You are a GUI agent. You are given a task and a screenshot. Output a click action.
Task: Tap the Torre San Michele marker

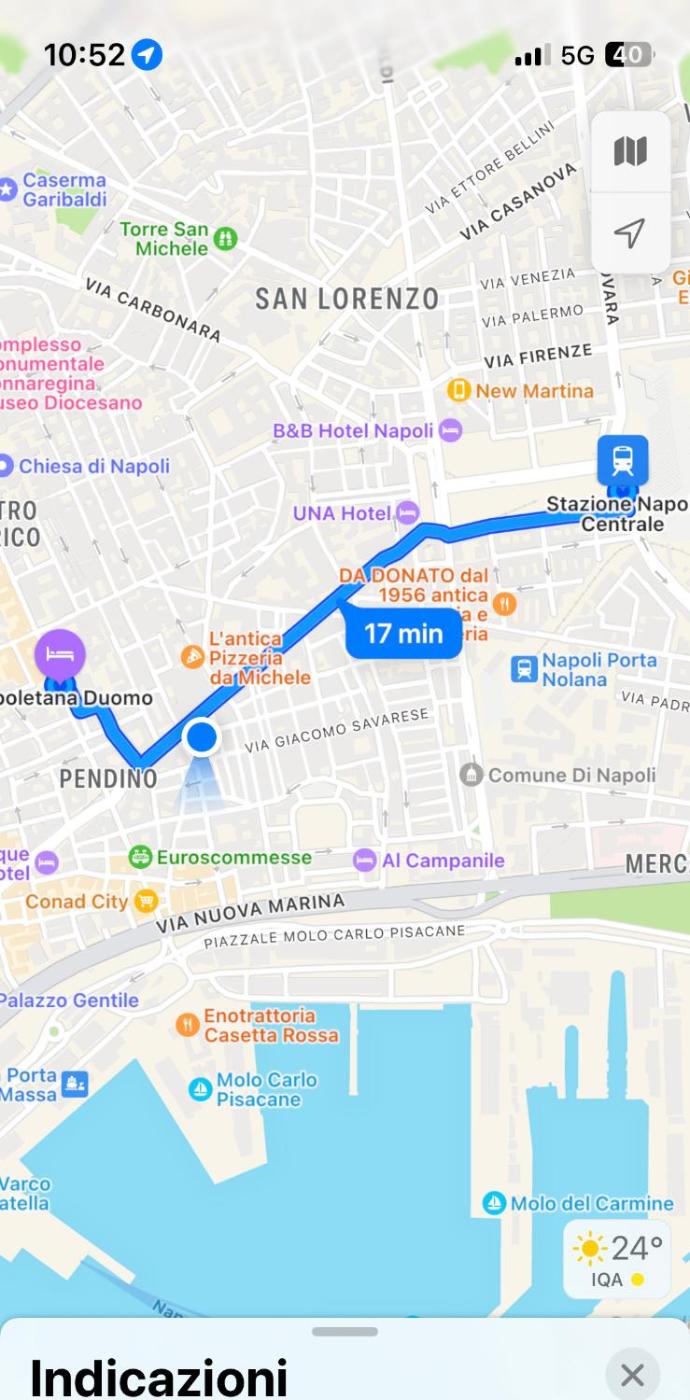(226, 238)
